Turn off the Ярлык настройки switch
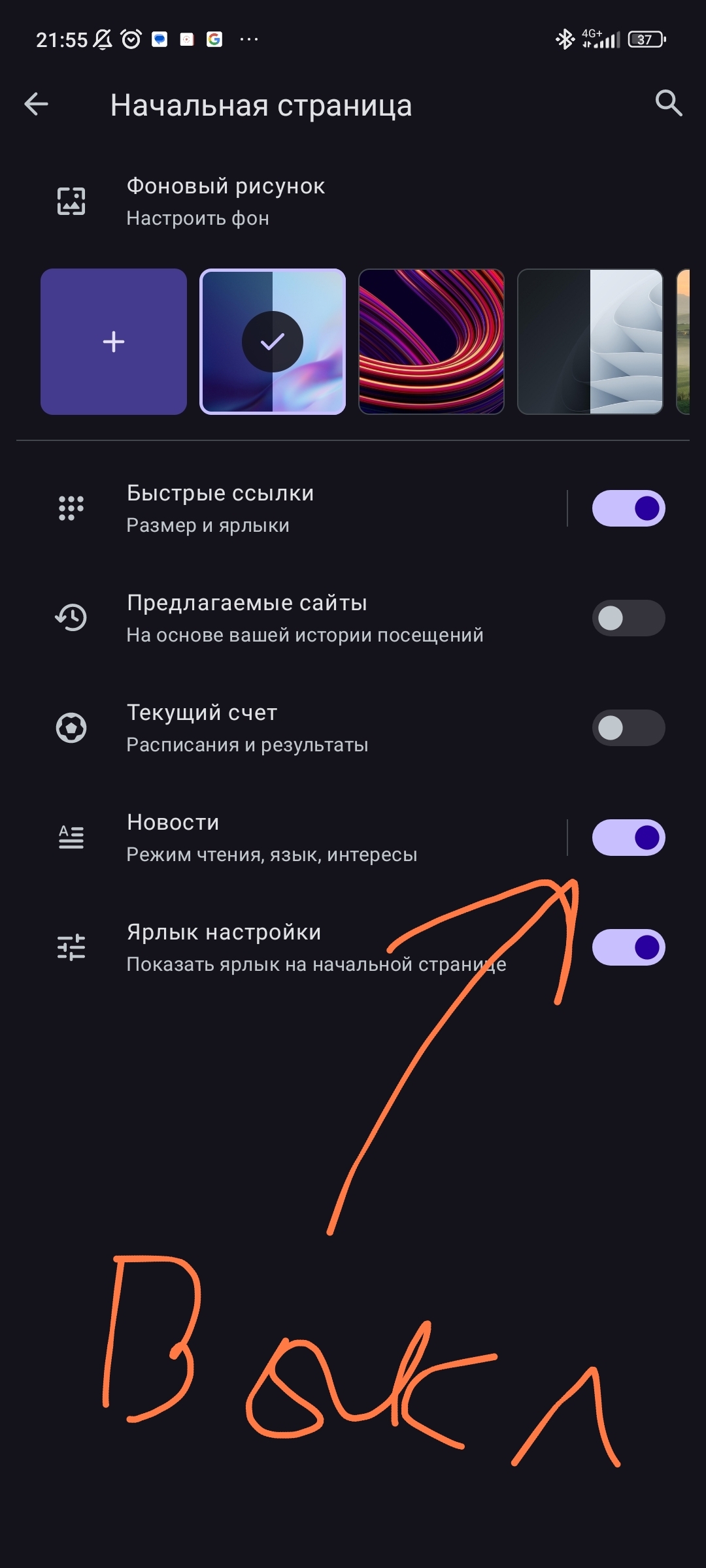Screen dimensions: 706x1568 coord(628,947)
